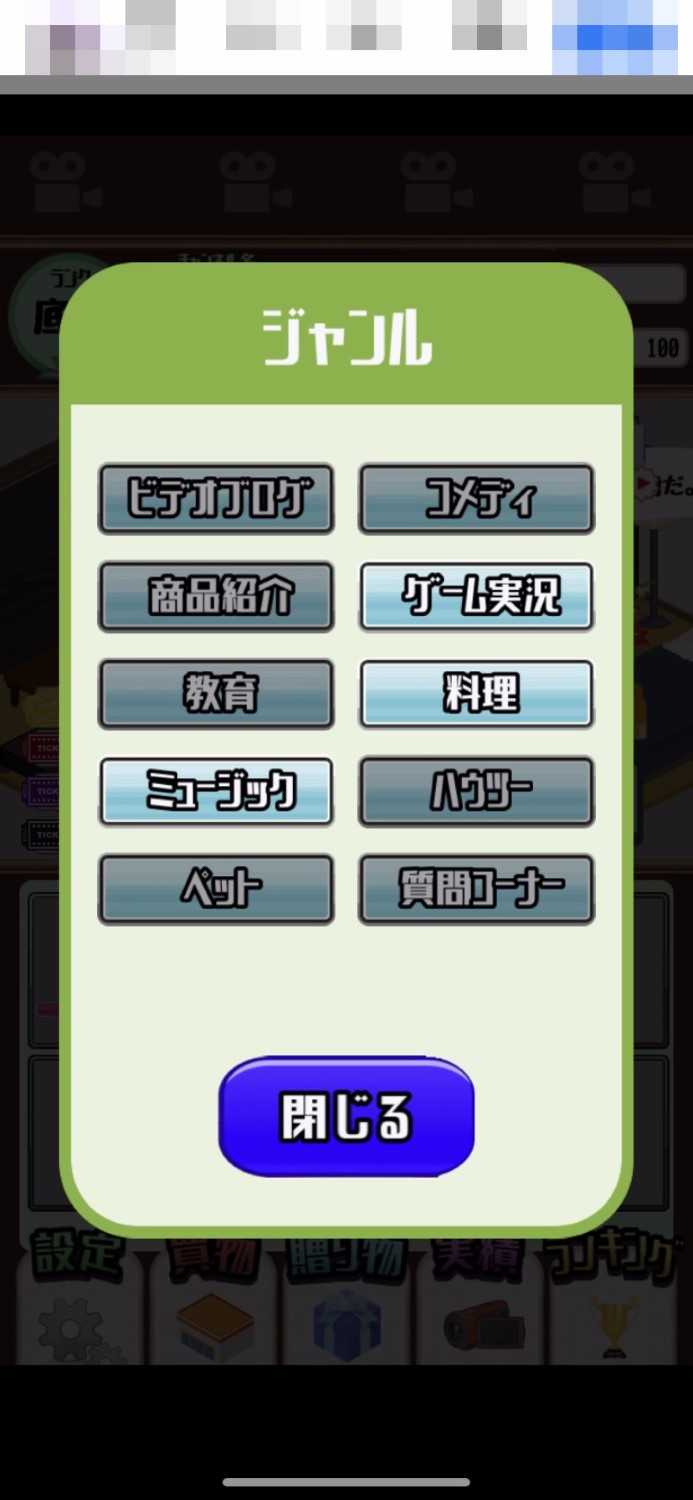Choose the コメディ genre
The image size is (693, 1500).
[476, 498]
